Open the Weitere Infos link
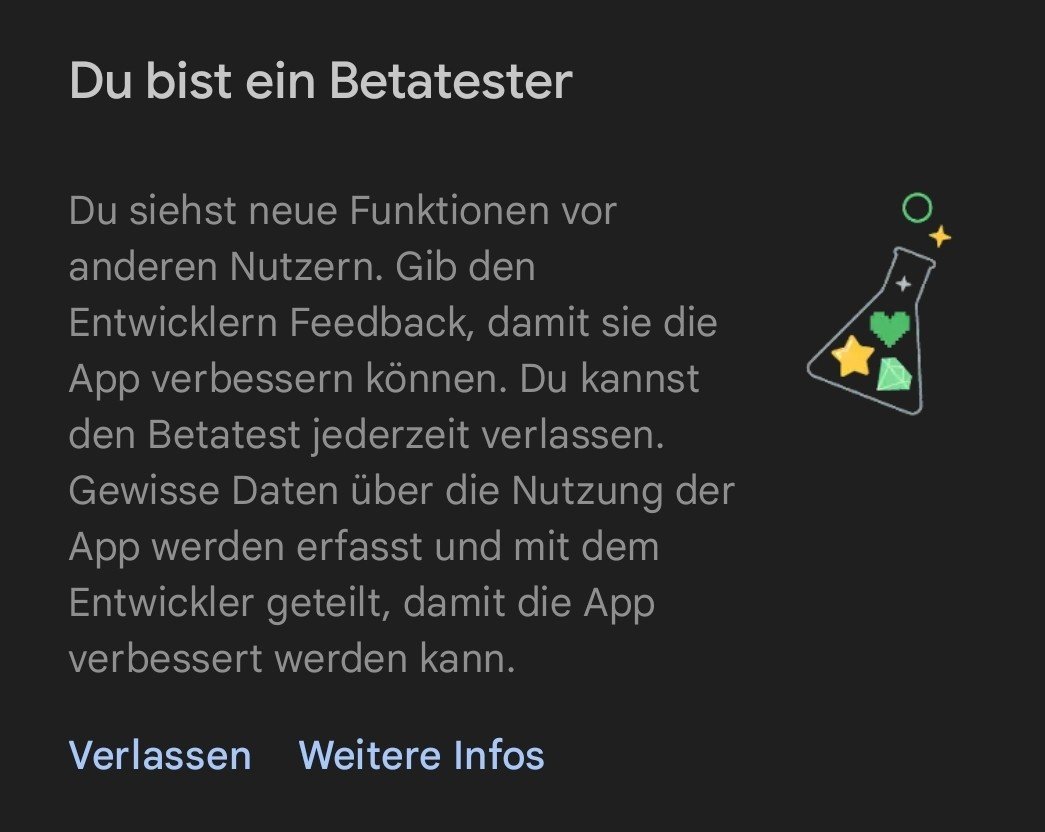Image resolution: width=1045 pixels, height=832 pixels. [421, 755]
